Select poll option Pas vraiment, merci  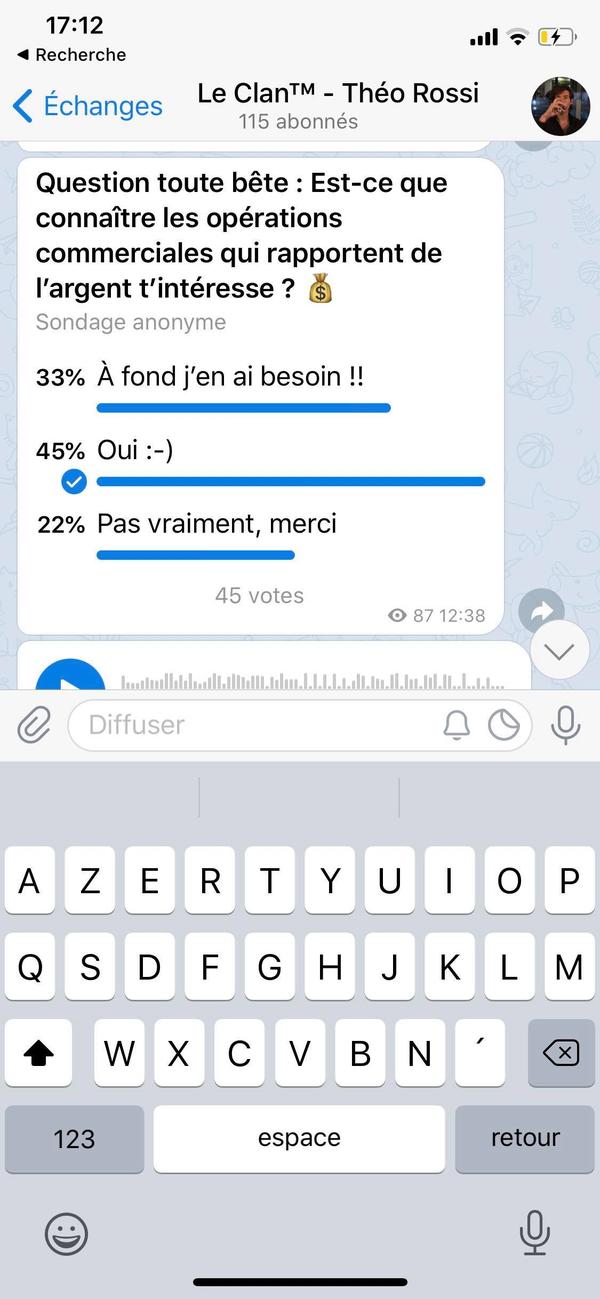pos(217,524)
